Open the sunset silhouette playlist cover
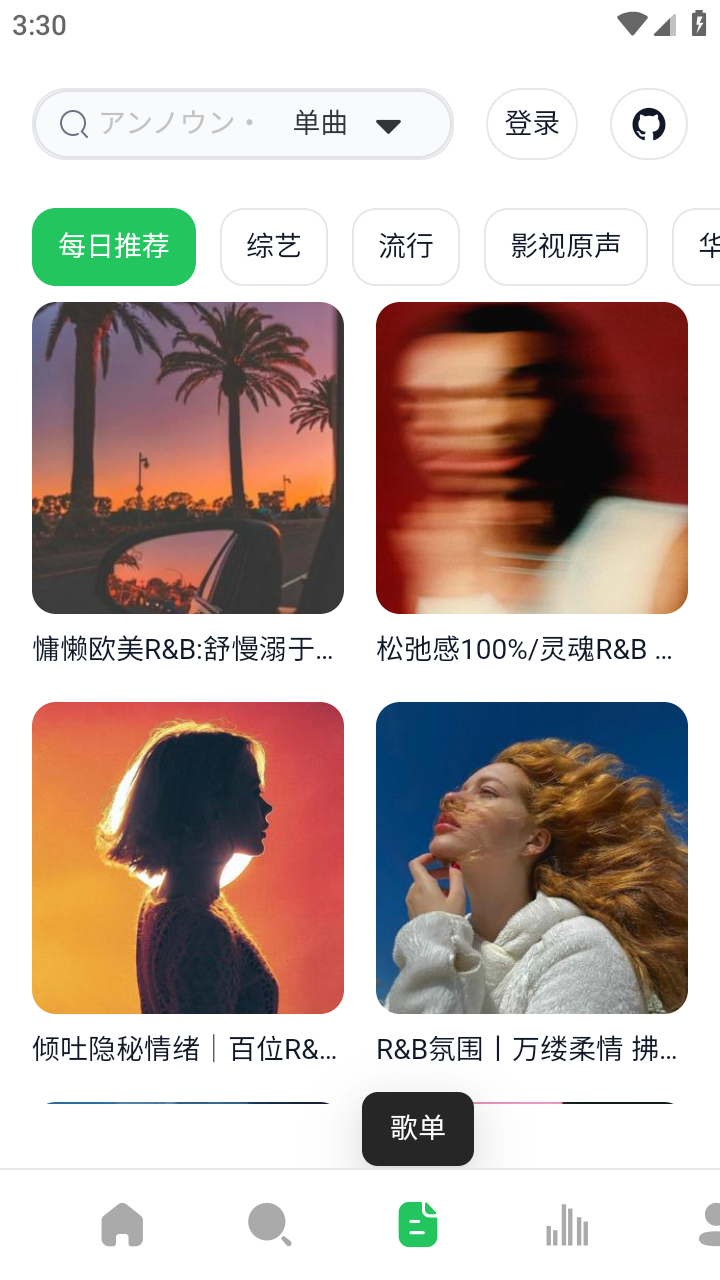720x1280 pixels. (x=188, y=857)
